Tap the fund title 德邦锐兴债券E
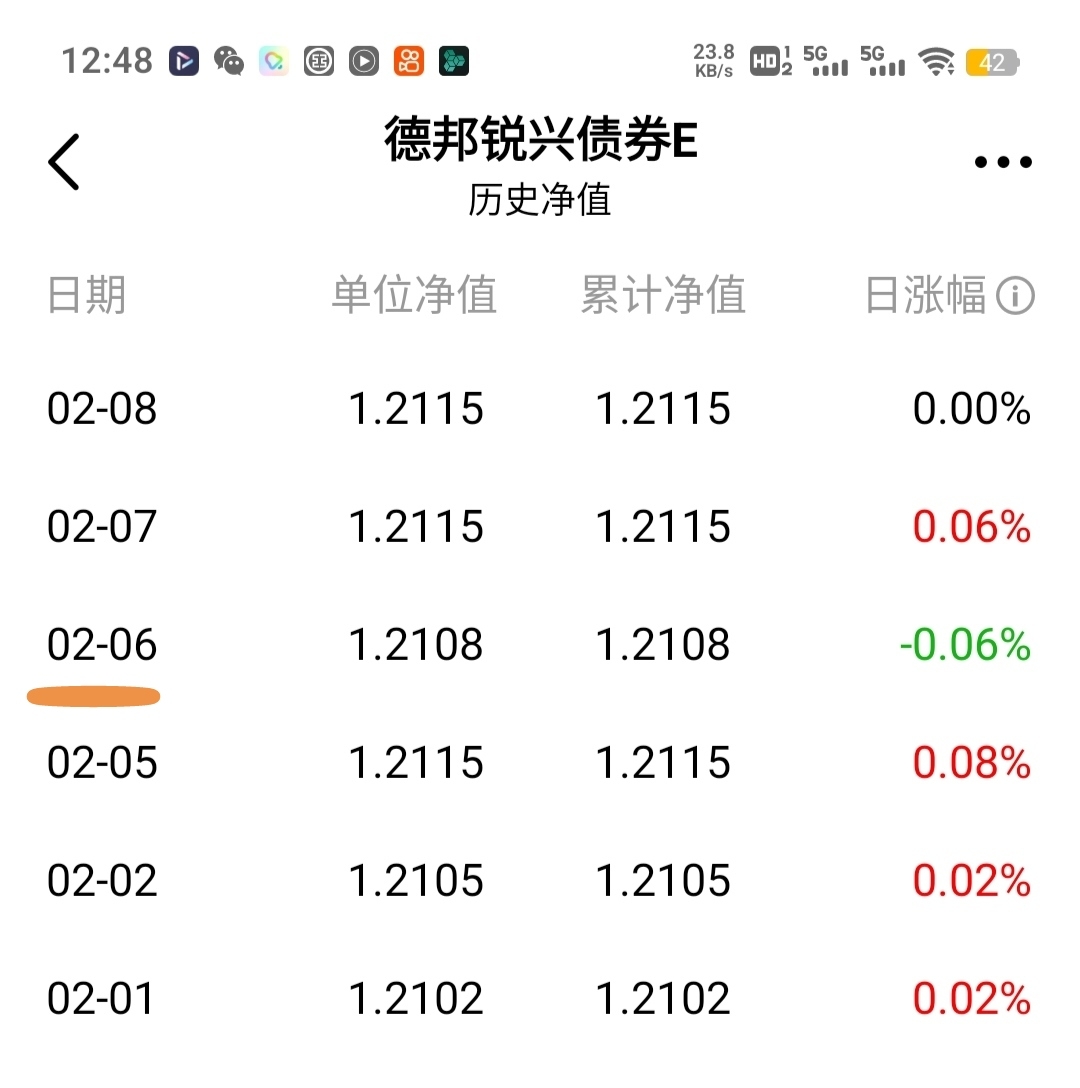The height and width of the screenshot is (1088, 1080). pos(540,141)
